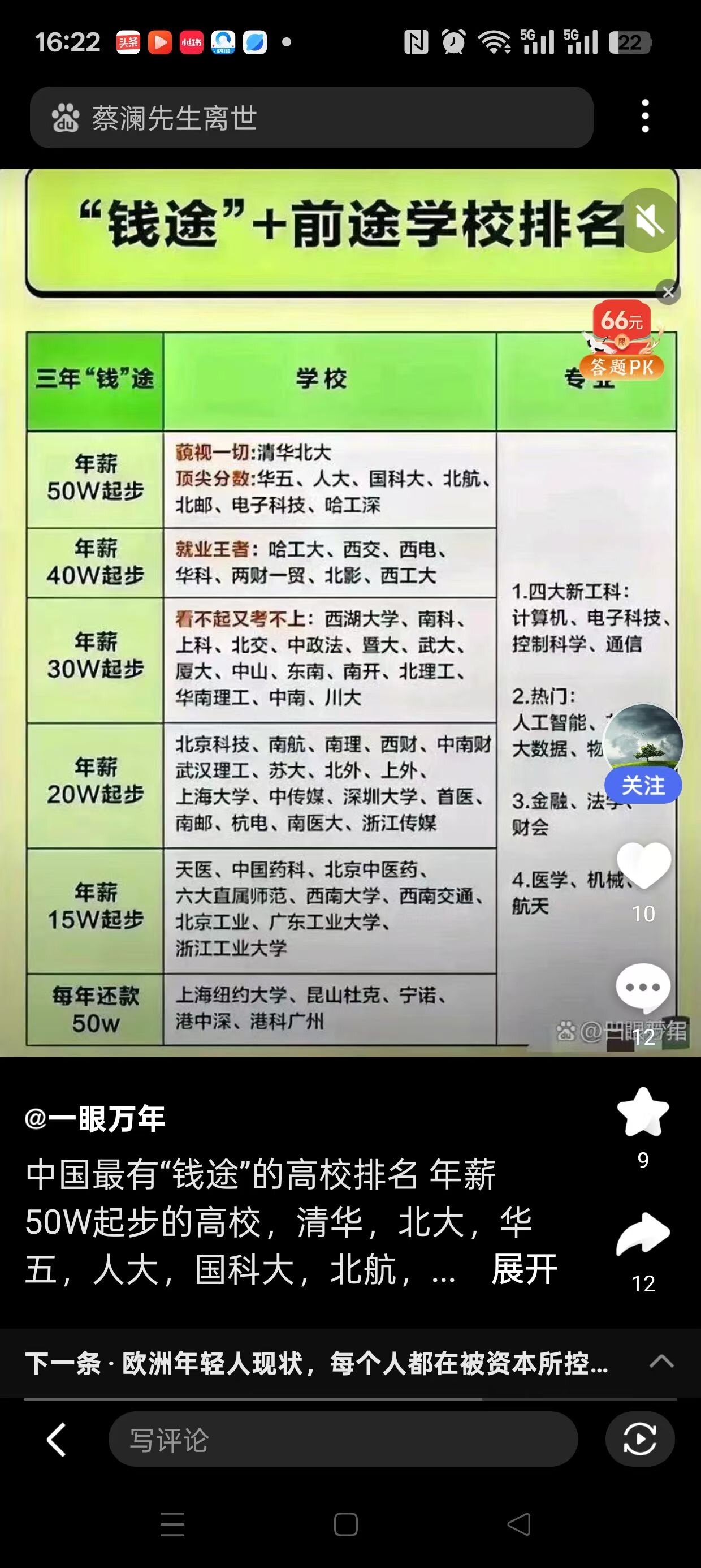Follow the author with 关注 button
This screenshot has height=1568, width=701.
(643, 785)
